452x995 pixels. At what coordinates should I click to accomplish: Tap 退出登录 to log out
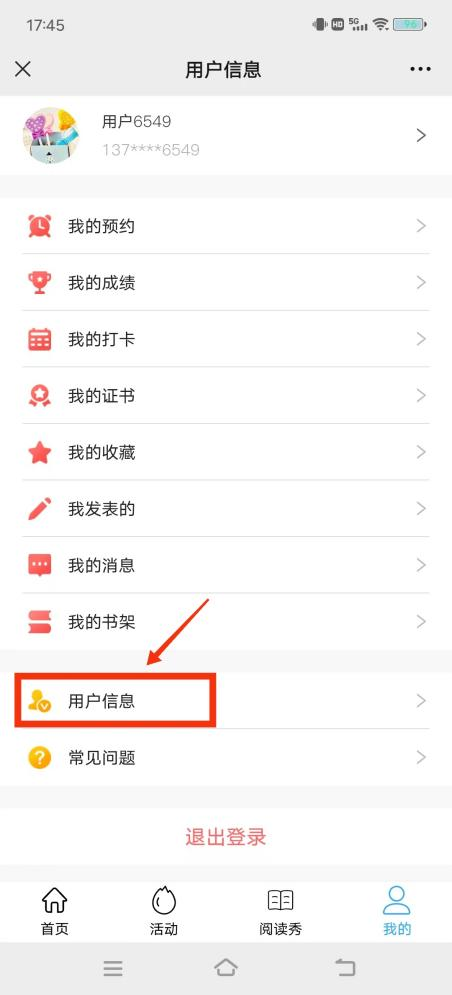[x=226, y=836]
